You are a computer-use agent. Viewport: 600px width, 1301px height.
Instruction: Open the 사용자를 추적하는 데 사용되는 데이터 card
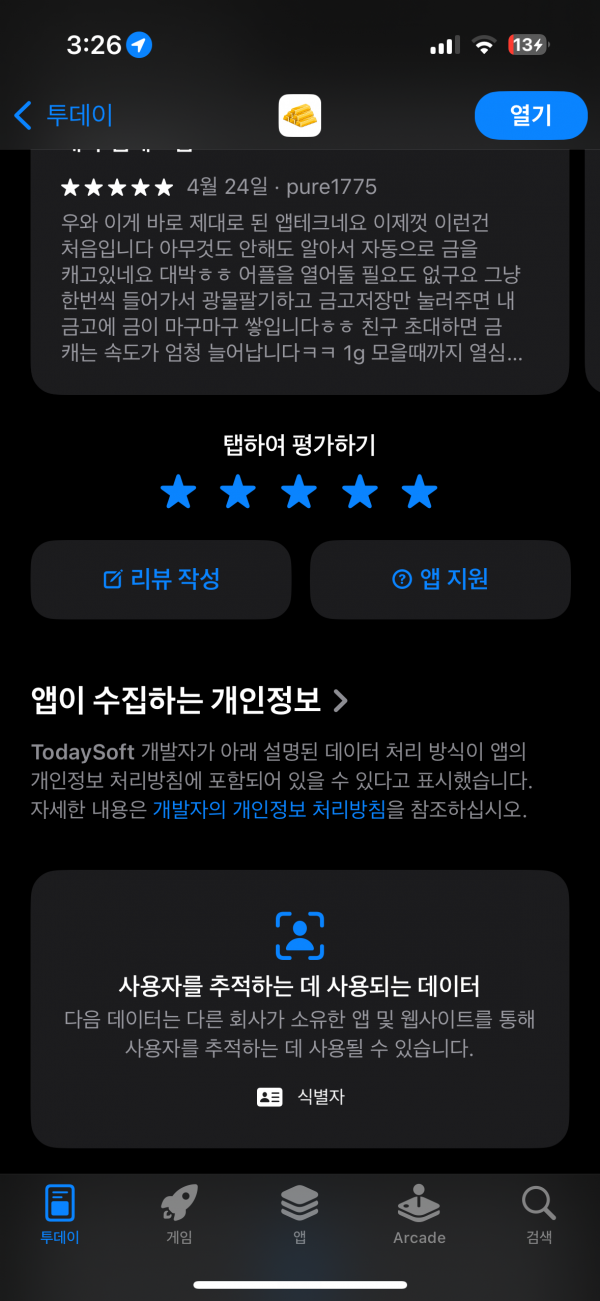pyautogui.click(x=300, y=1008)
